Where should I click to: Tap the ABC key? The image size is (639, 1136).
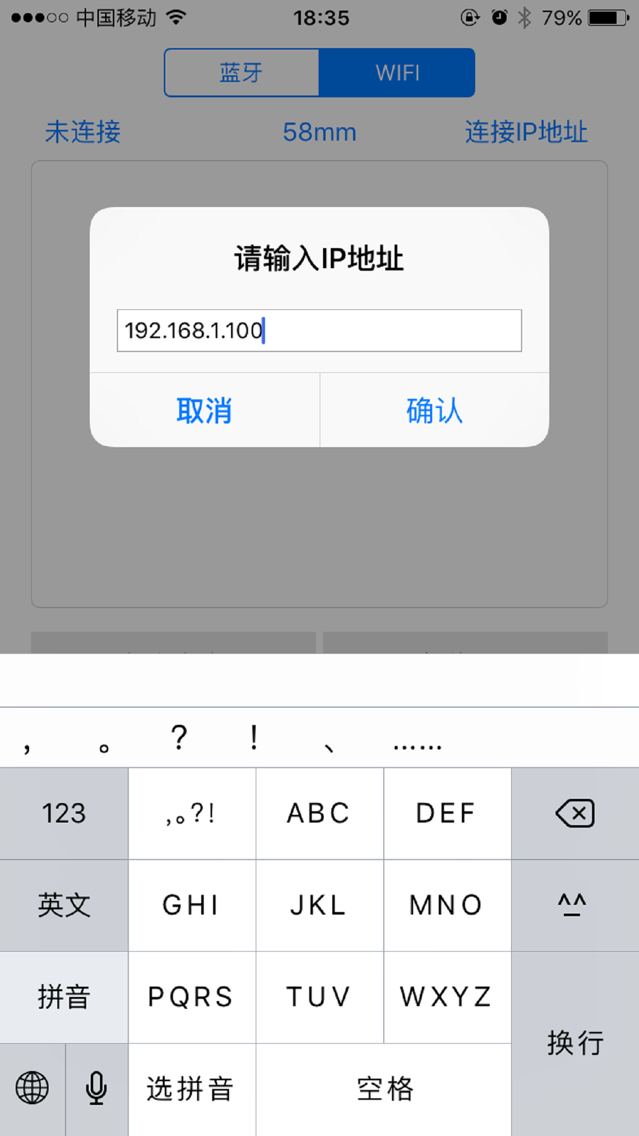[x=319, y=813]
